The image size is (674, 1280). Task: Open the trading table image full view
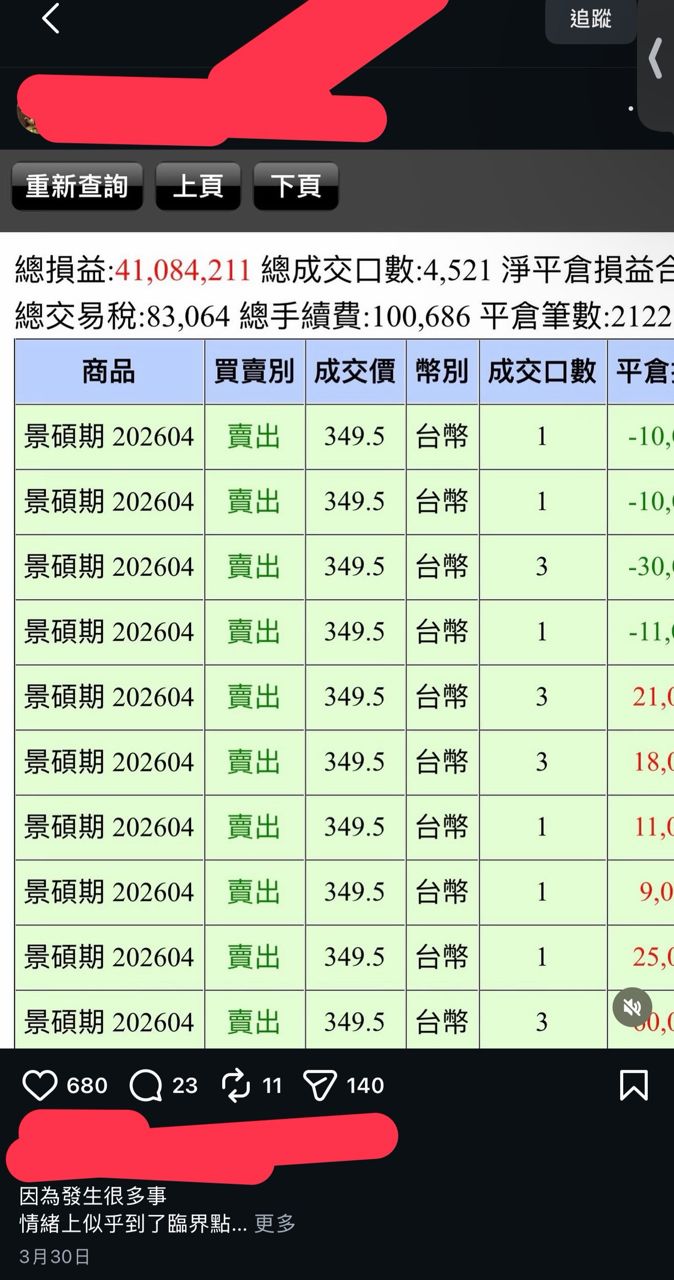tap(337, 640)
